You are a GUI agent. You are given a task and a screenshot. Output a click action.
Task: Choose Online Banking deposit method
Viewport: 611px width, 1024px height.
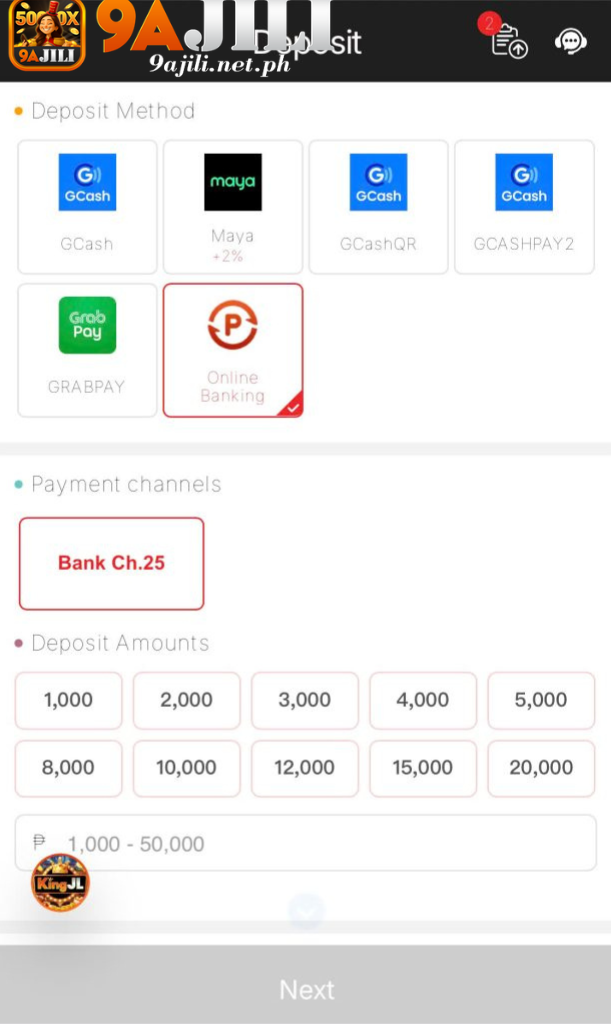pyautogui.click(x=233, y=350)
